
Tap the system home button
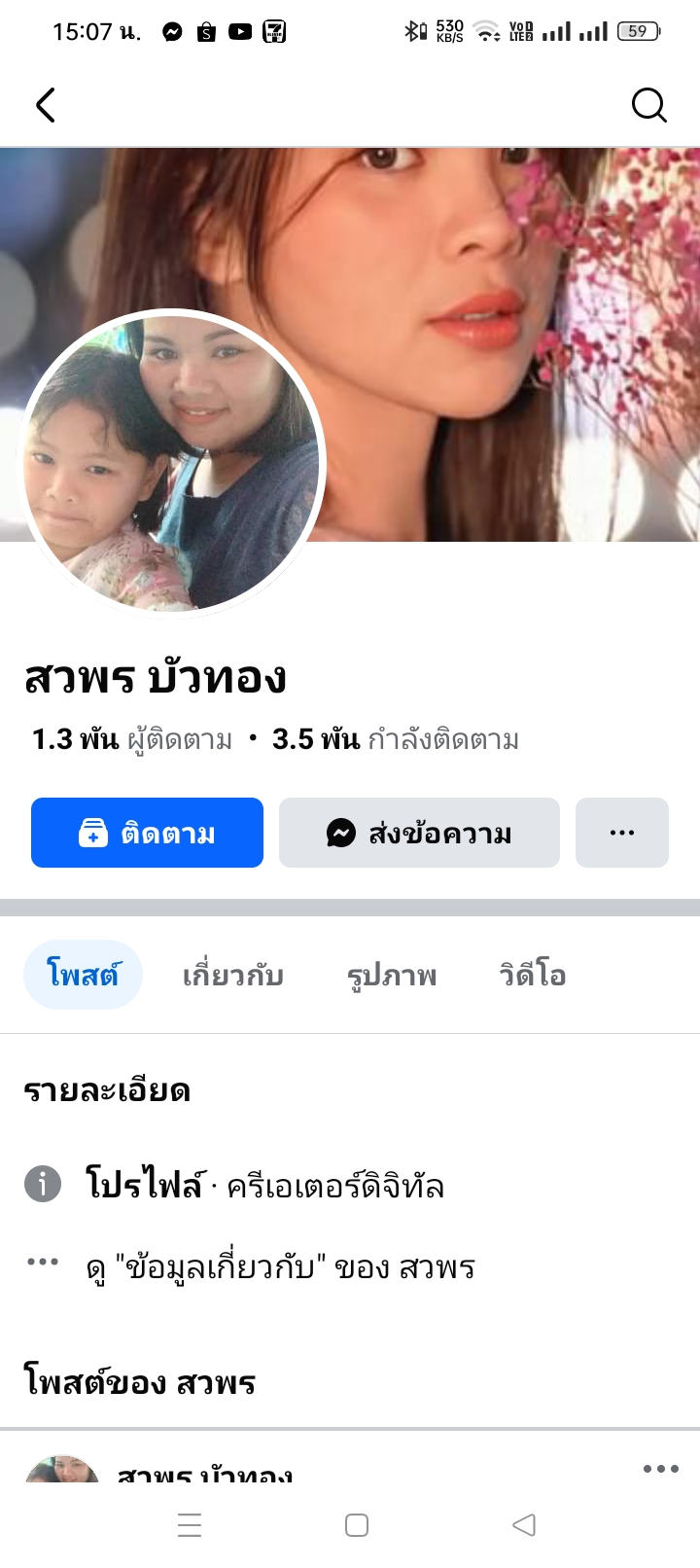[357, 1525]
